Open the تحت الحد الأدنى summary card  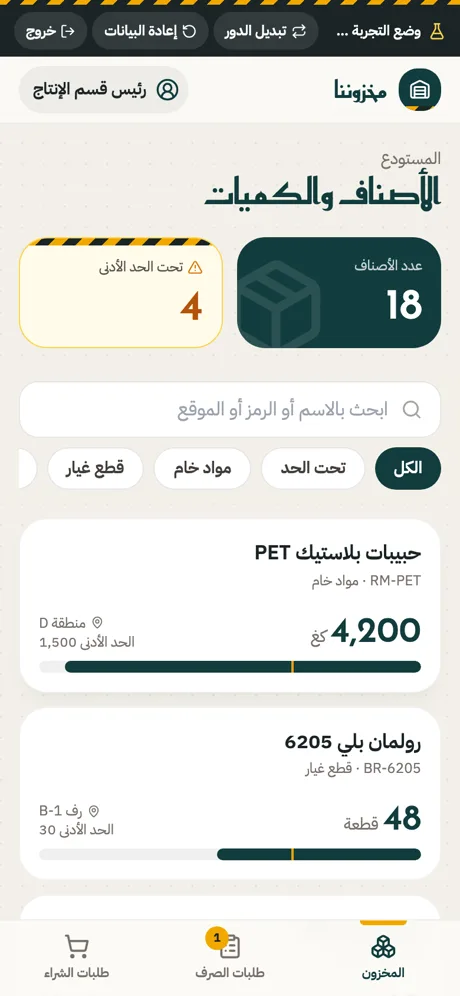(121, 293)
